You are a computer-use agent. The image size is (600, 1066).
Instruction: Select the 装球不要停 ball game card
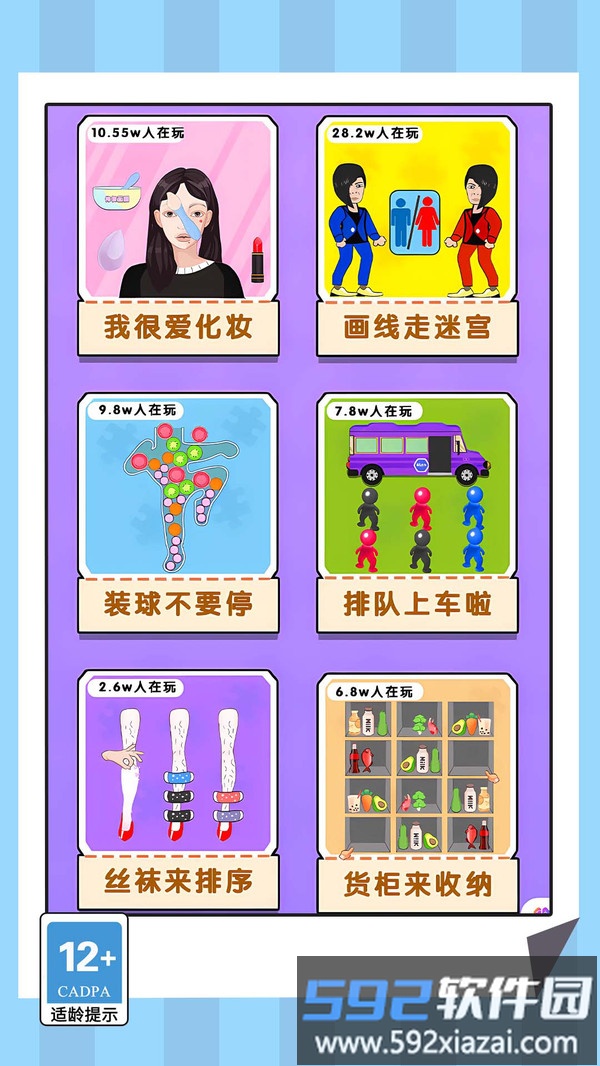[x=178, y=513]
